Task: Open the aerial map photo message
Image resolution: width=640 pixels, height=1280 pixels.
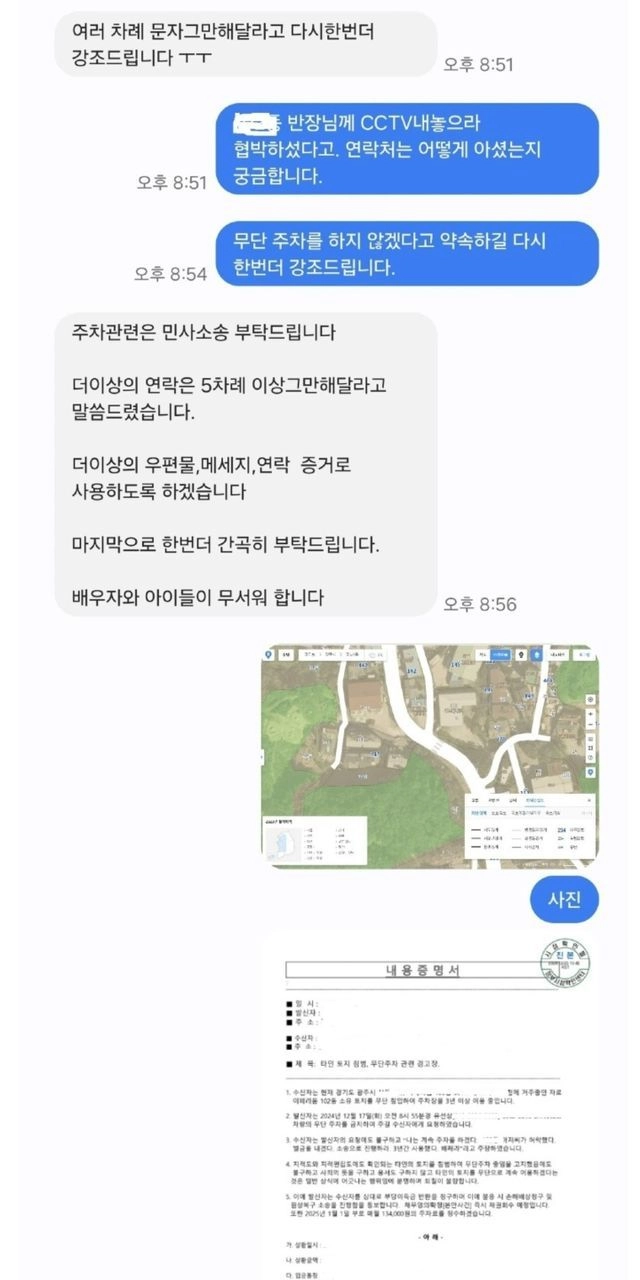Action: pyautogui.click(x=430, y=756)
